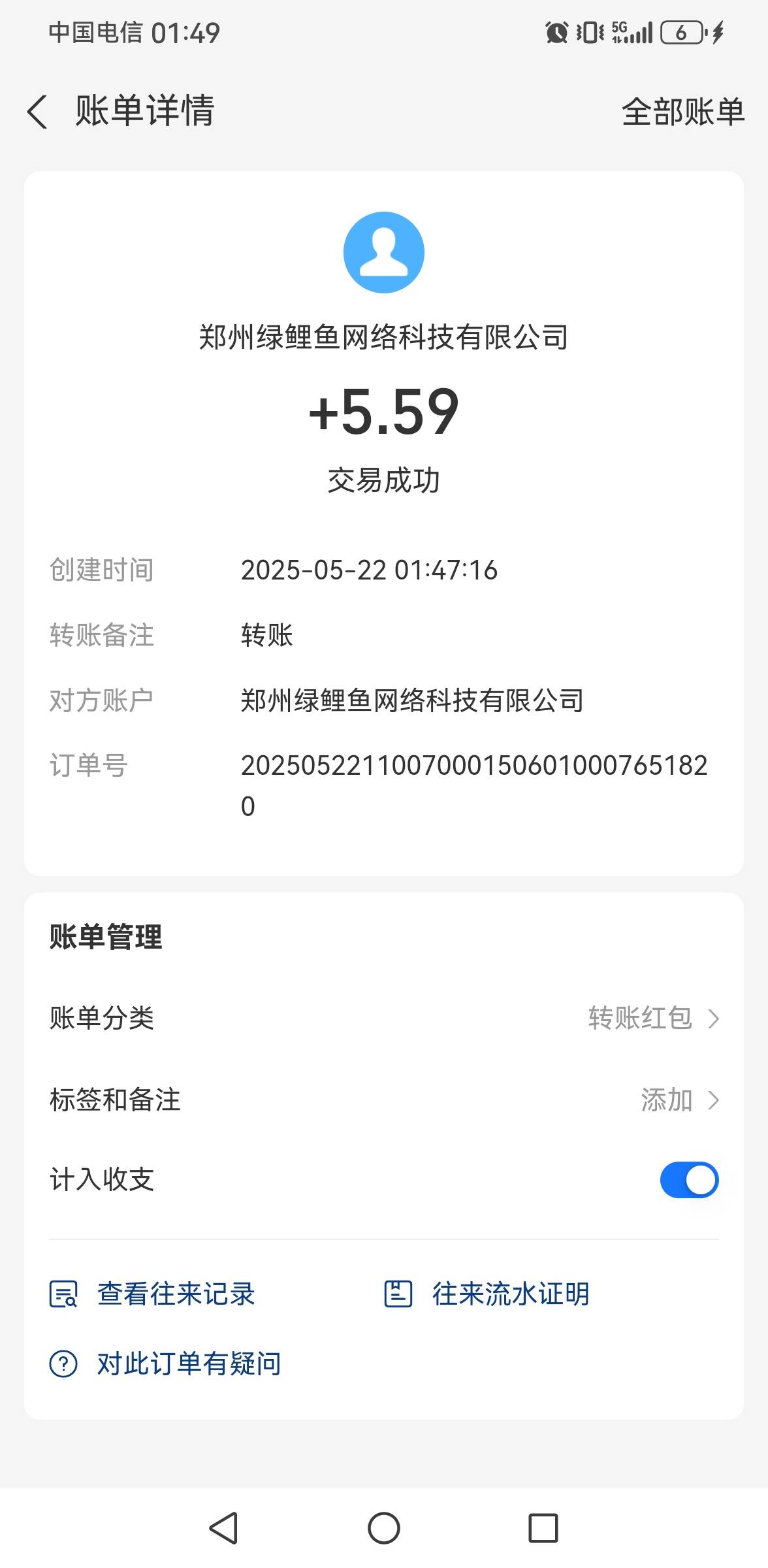Viewport: 768px width, 1568px height.
Task: Open 全部账单 in the top bar
Action: [x=683, y=112]
